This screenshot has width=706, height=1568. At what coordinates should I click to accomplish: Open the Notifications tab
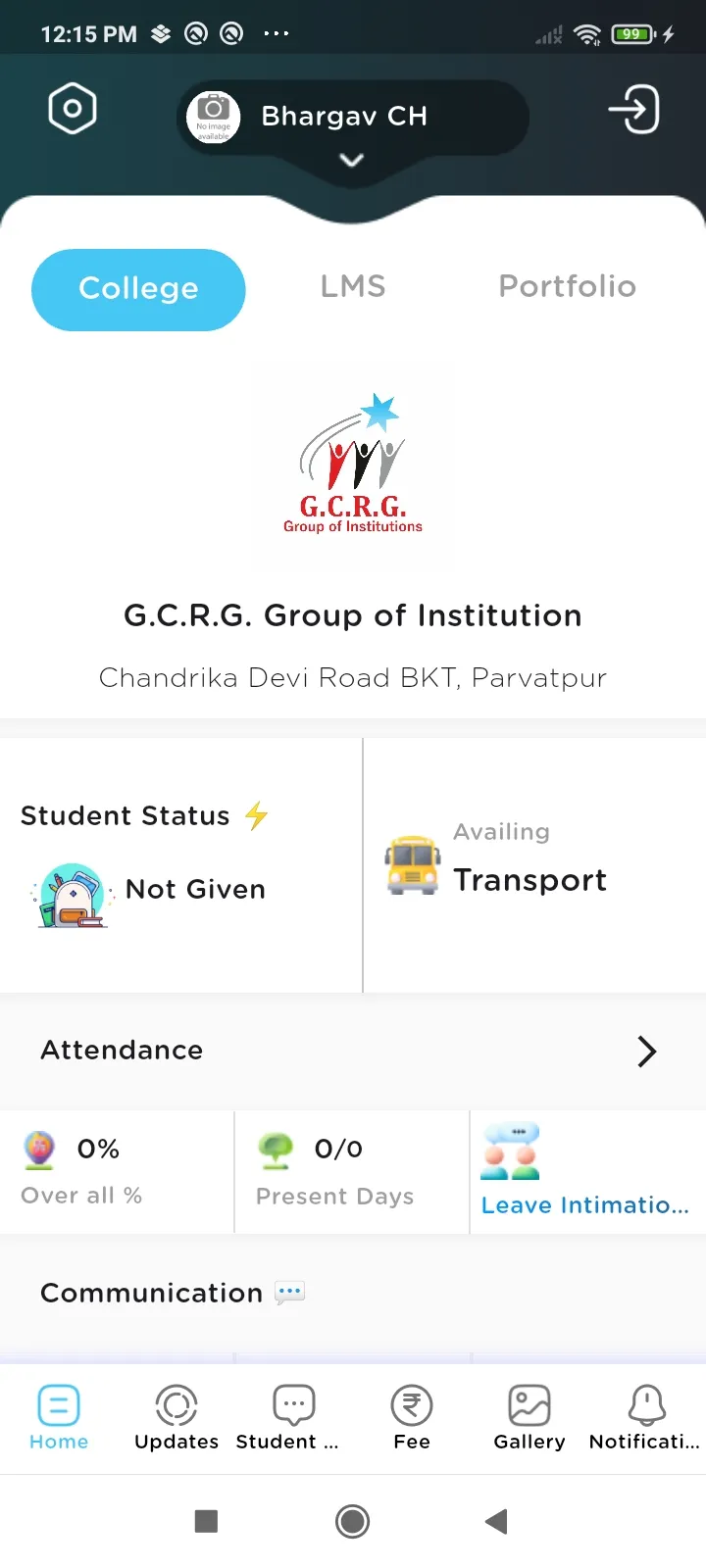tap(646, 1417)
